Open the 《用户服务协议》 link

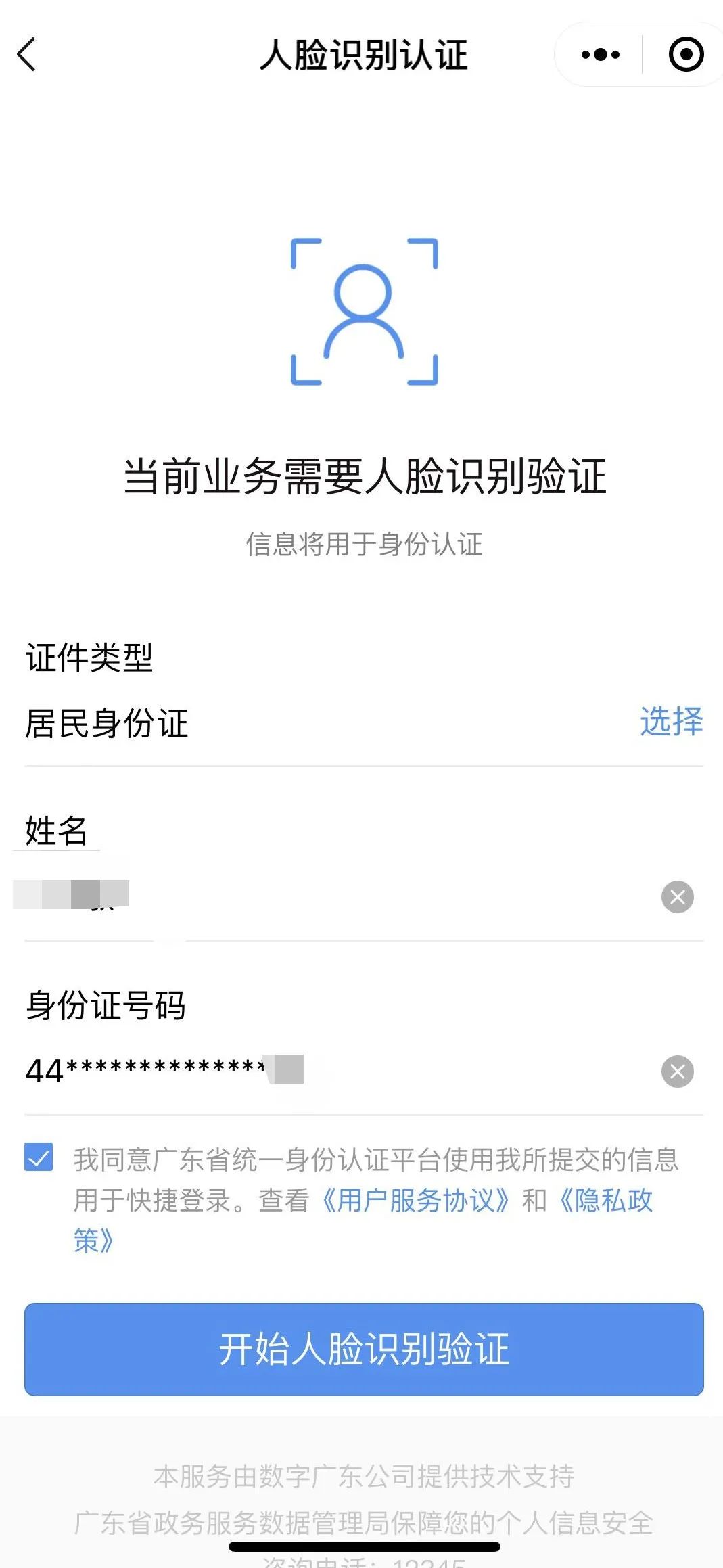[x=415, y=1201]
